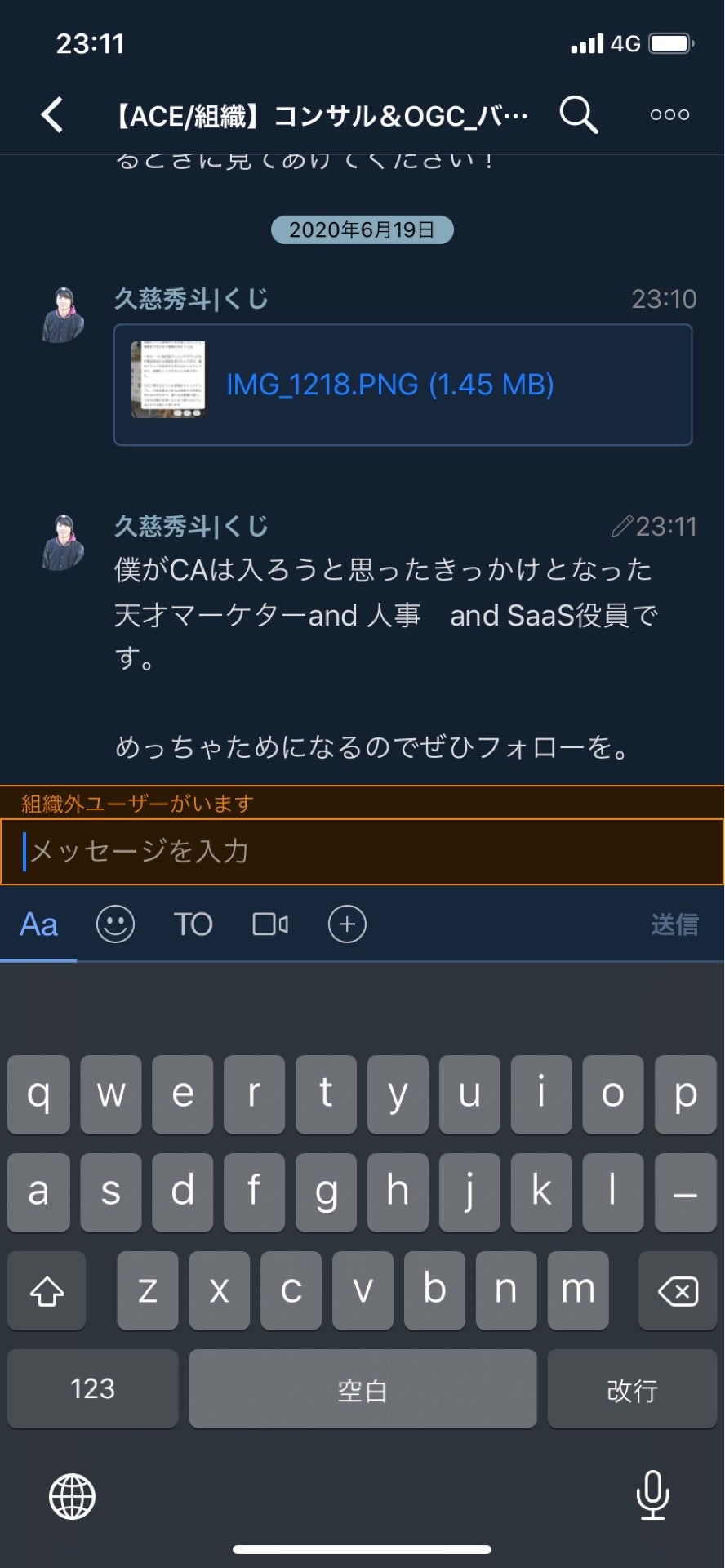Open the IMG_1218.PNG attachment
Image resolution: width=725 pixels, height=1568 pixels.
pos(389,384)
